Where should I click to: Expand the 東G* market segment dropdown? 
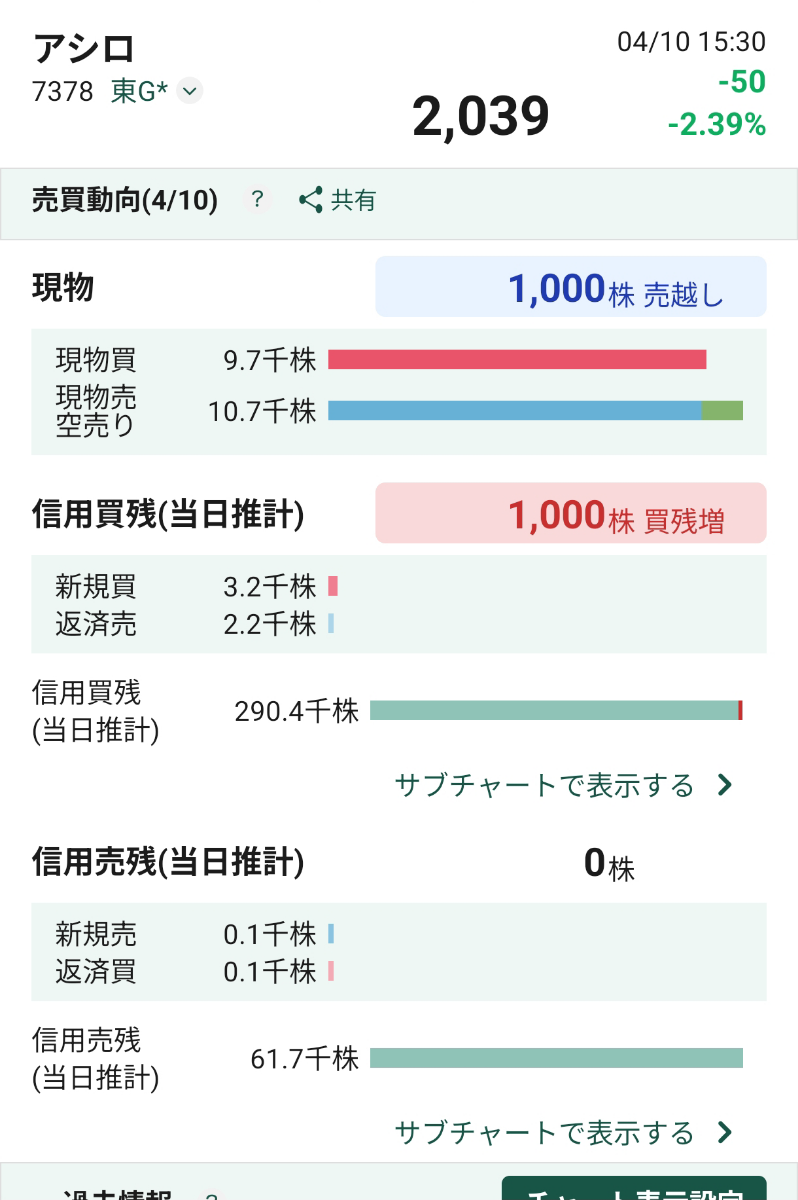[188, 91]
